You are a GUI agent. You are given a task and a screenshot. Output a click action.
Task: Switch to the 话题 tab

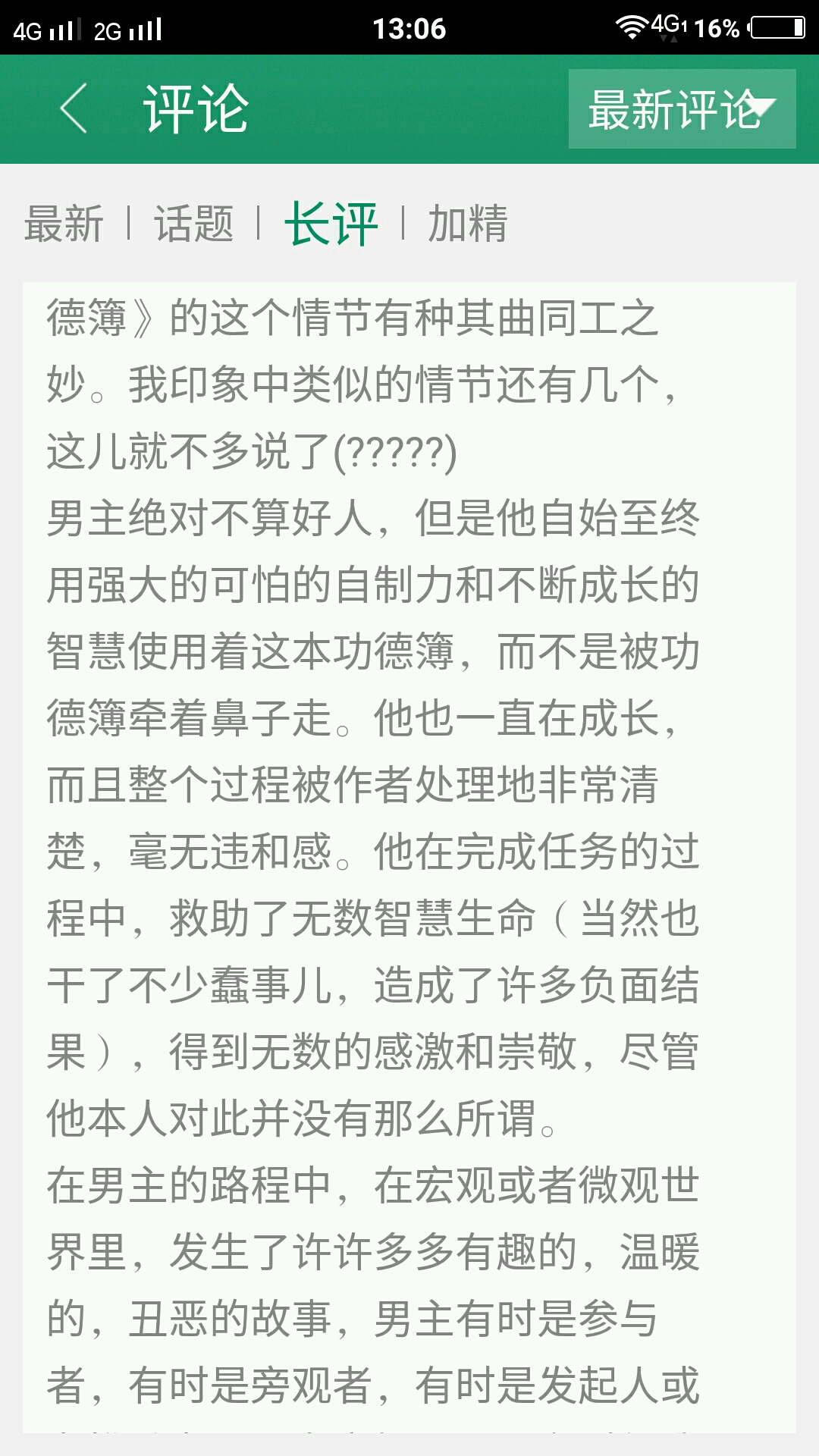tap(194, 224)
